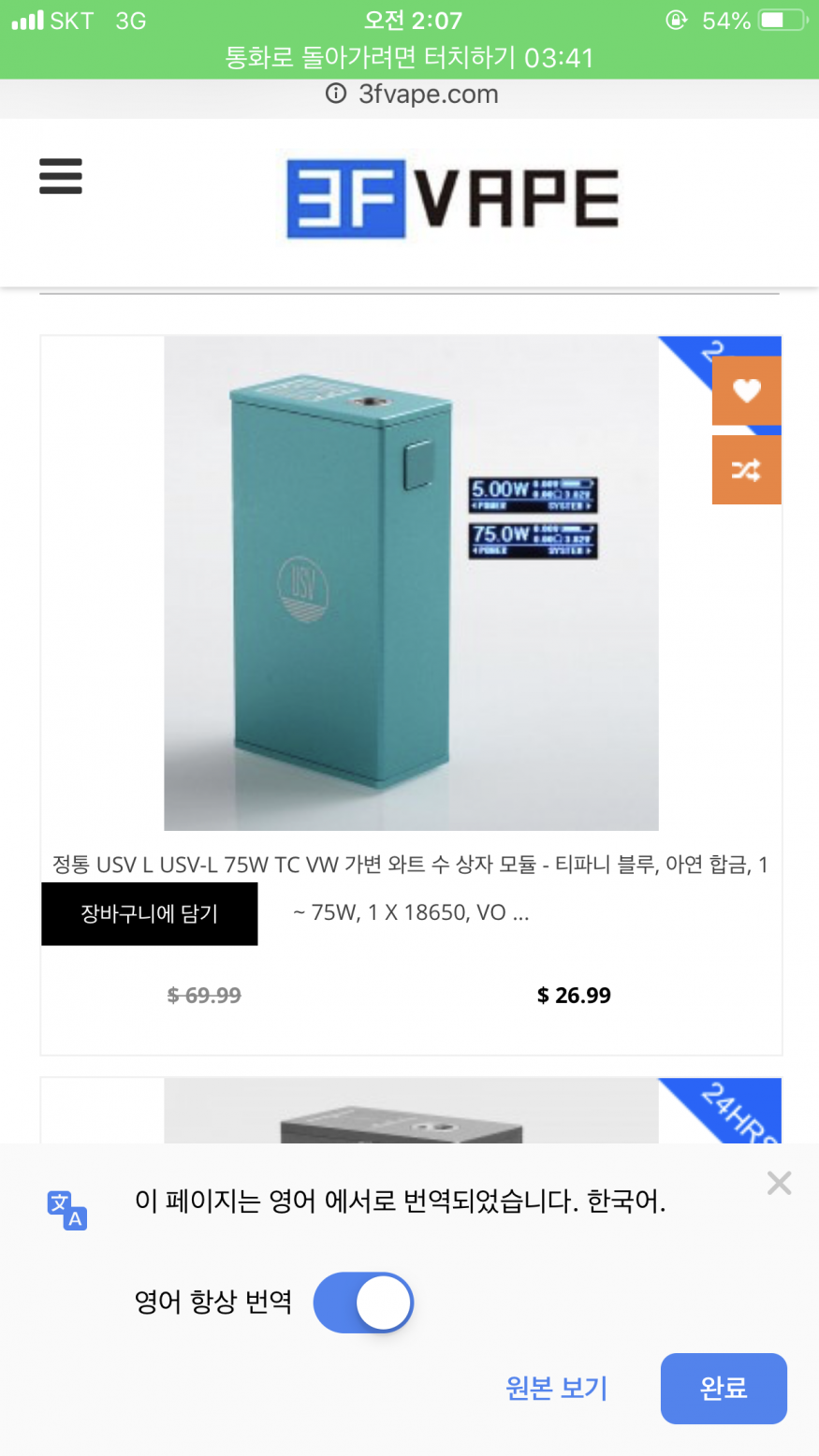Dismiss the translation banner
The height and width of the screenshot is (1456, 819).
[779, 1184]
